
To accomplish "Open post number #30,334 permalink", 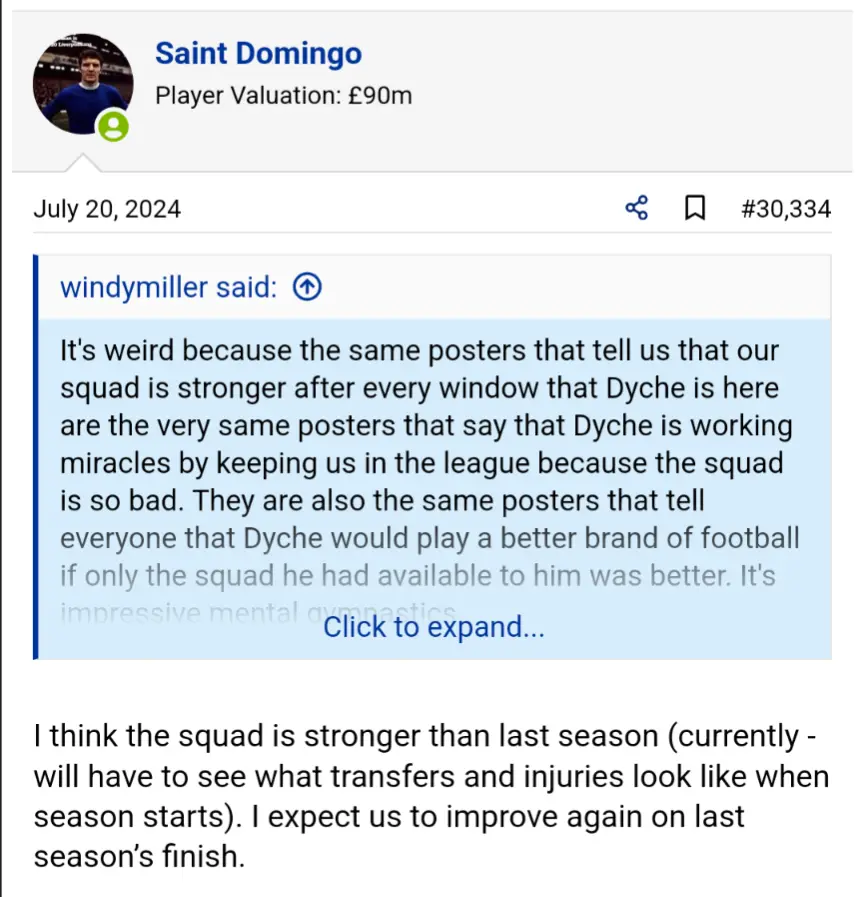I will 785,208.
